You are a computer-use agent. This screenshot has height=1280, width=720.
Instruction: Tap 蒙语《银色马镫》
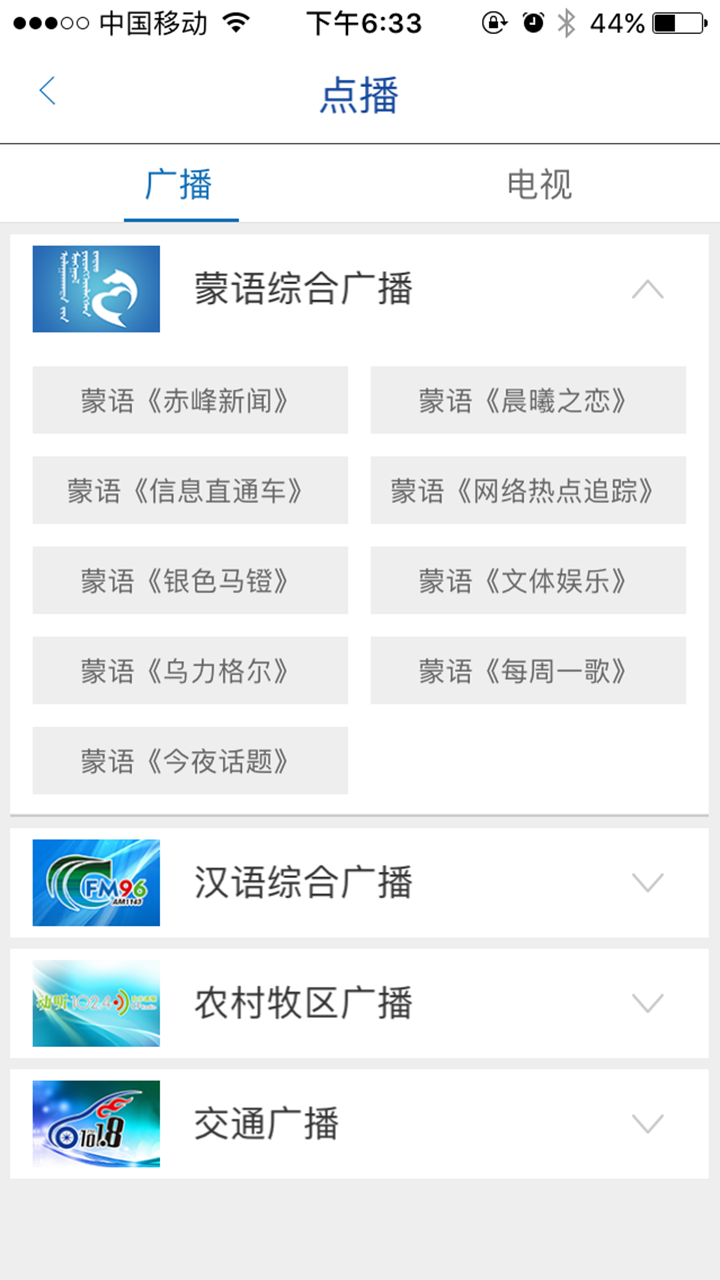(190, 580)
